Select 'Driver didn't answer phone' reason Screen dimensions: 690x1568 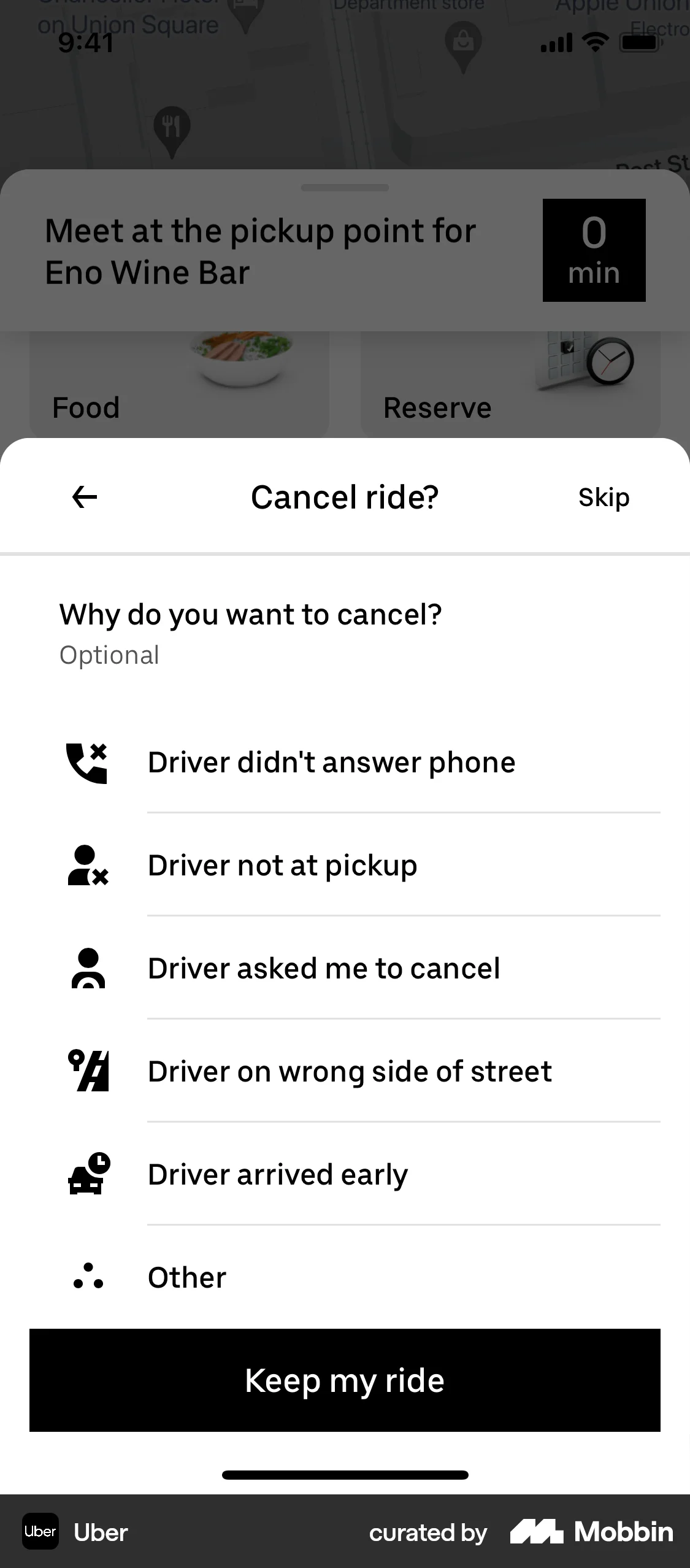pos(331,763)
